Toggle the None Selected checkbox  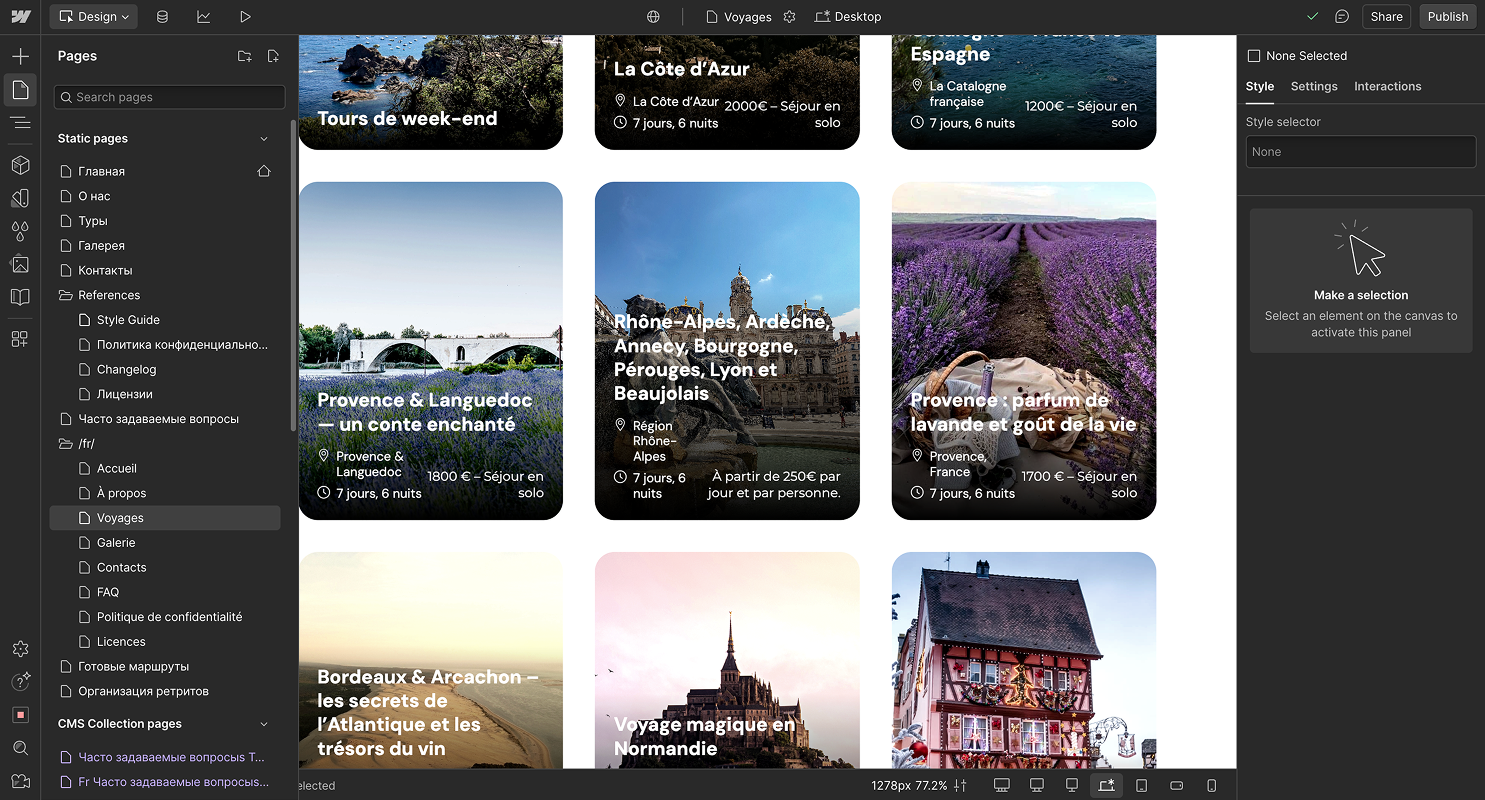(1254, 56)
